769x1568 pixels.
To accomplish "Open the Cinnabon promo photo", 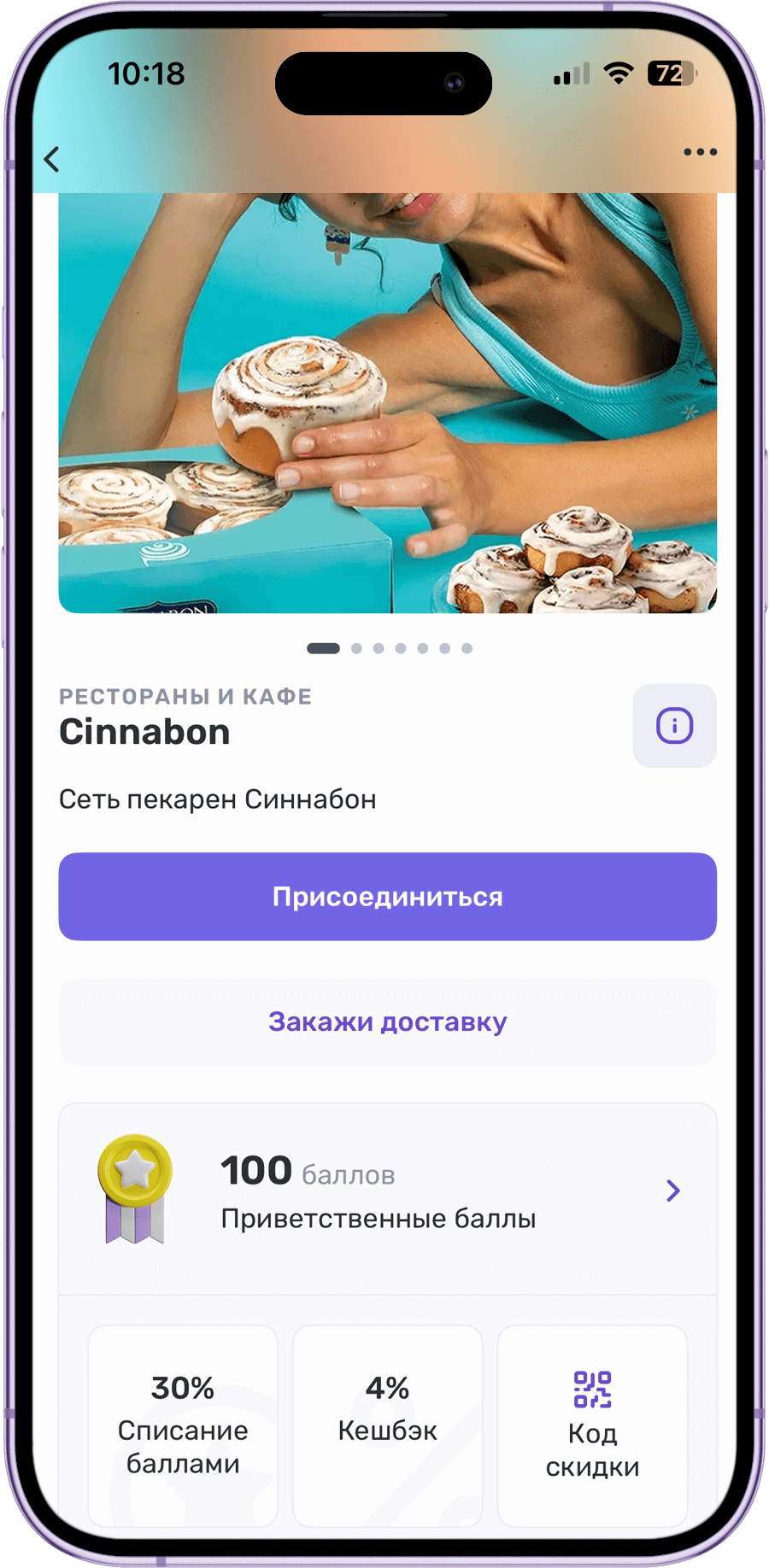I will point(387,401).
